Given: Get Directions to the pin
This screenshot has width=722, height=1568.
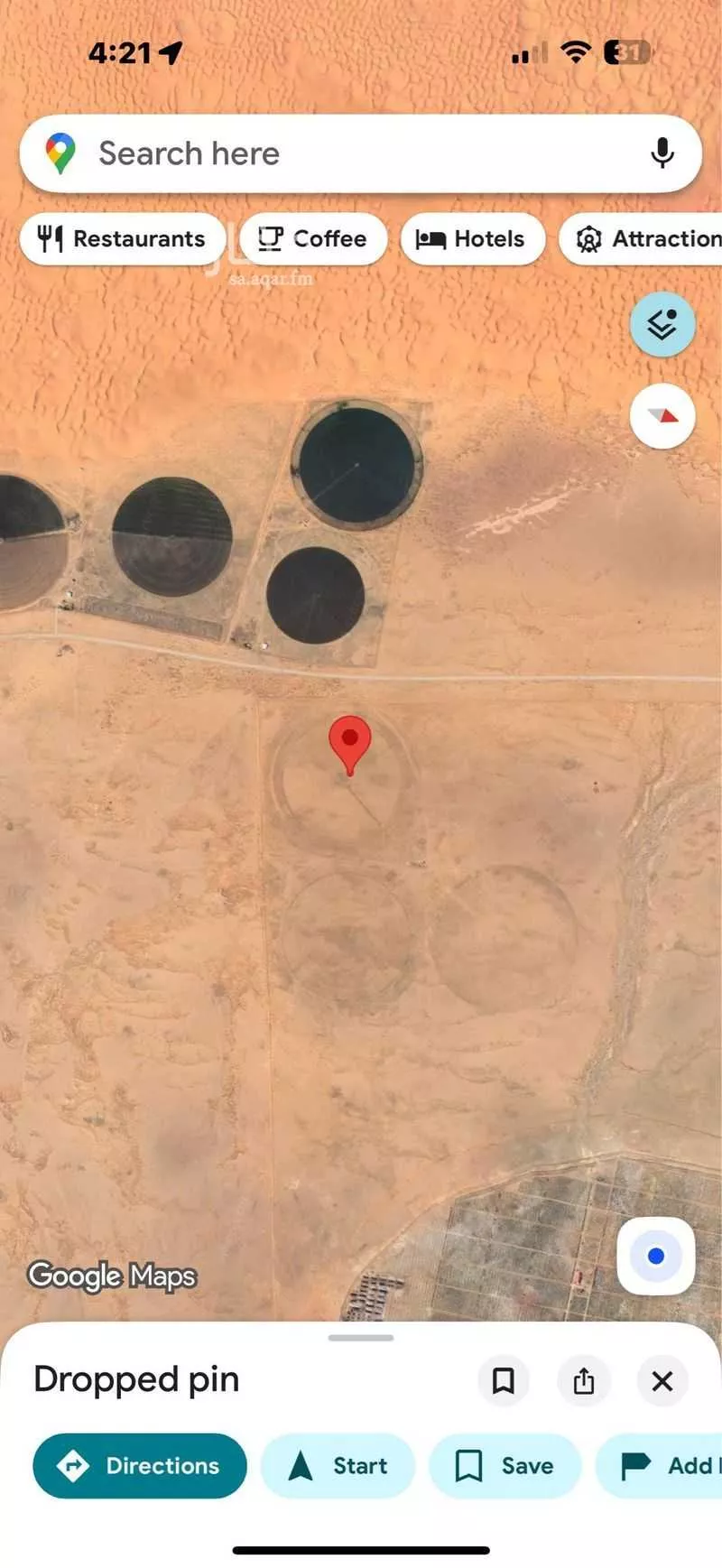Looking at the screenshot, I should point(140,1465).
